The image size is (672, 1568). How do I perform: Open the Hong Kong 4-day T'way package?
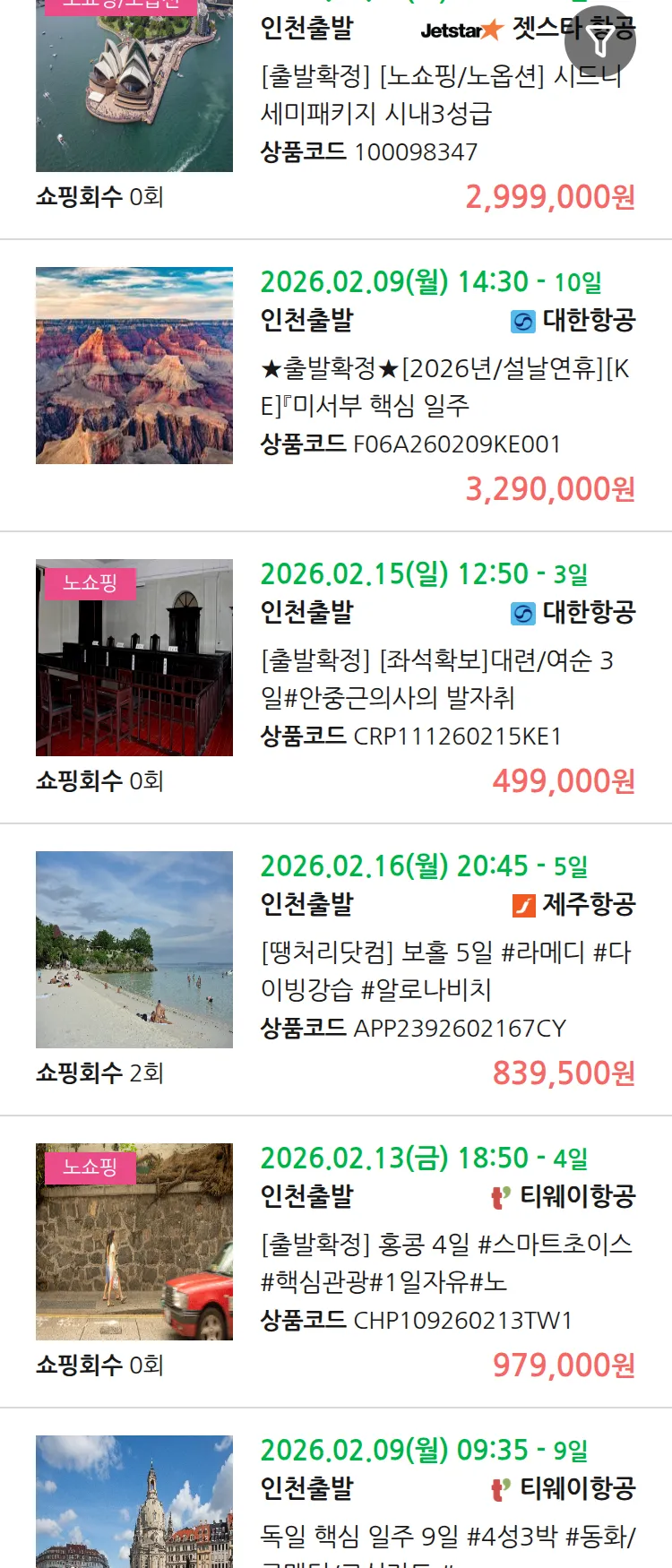[x=445, y=1262]
